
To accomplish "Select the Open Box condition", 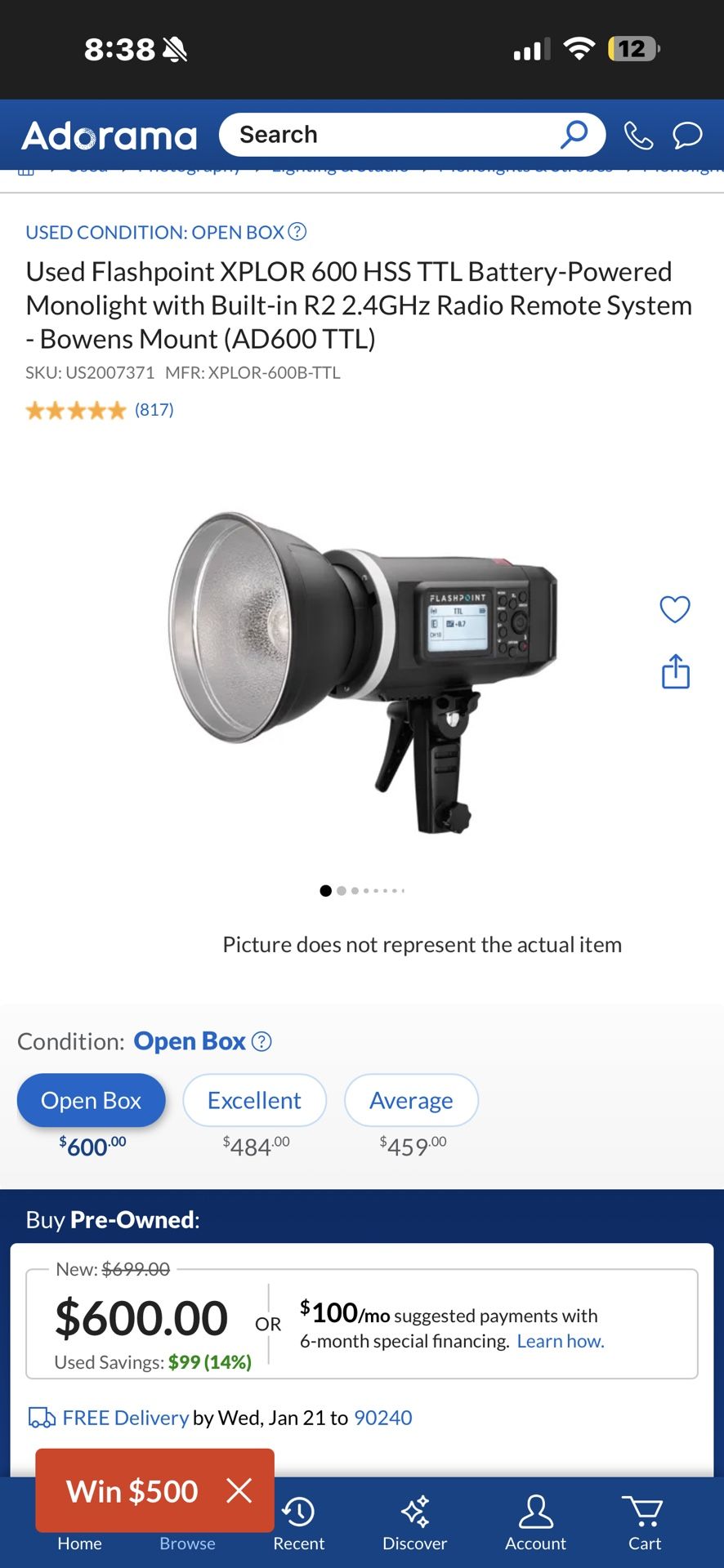I will [91, 1100].
